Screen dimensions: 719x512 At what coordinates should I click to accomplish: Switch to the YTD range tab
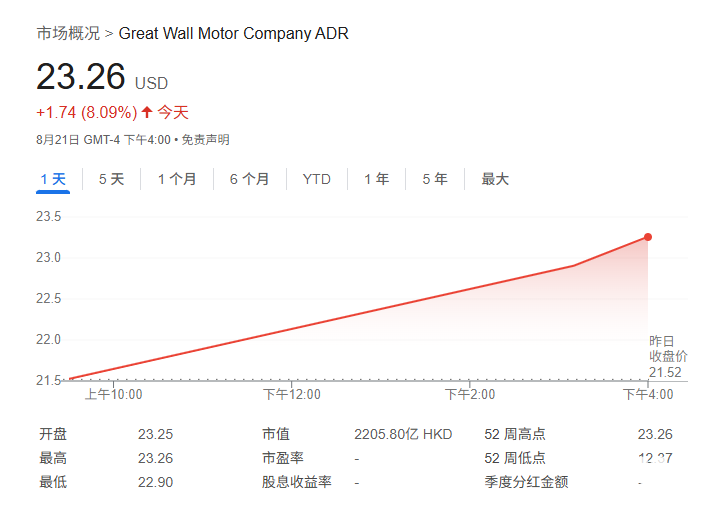[x=317, y=179]
